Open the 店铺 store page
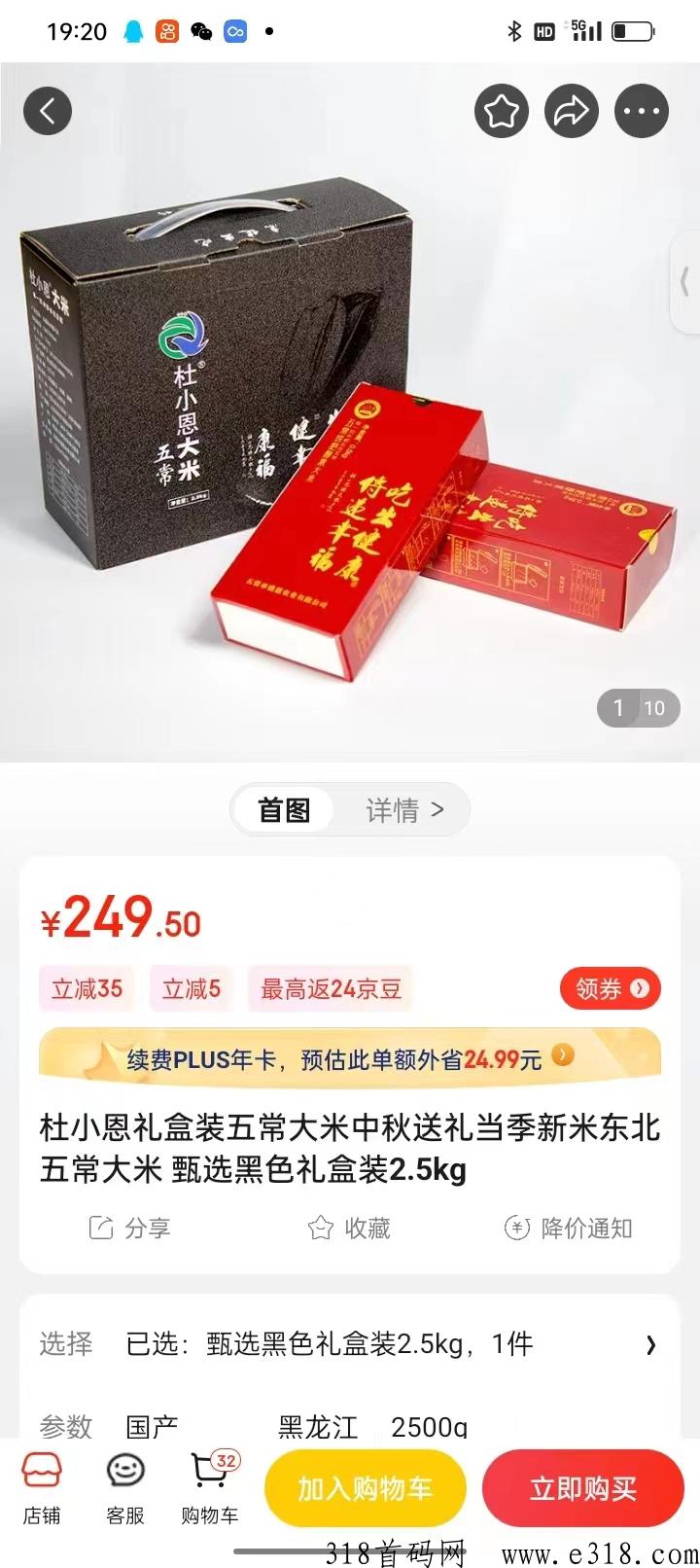This screenshot has height=1568, width=700. coord(42,1488)
